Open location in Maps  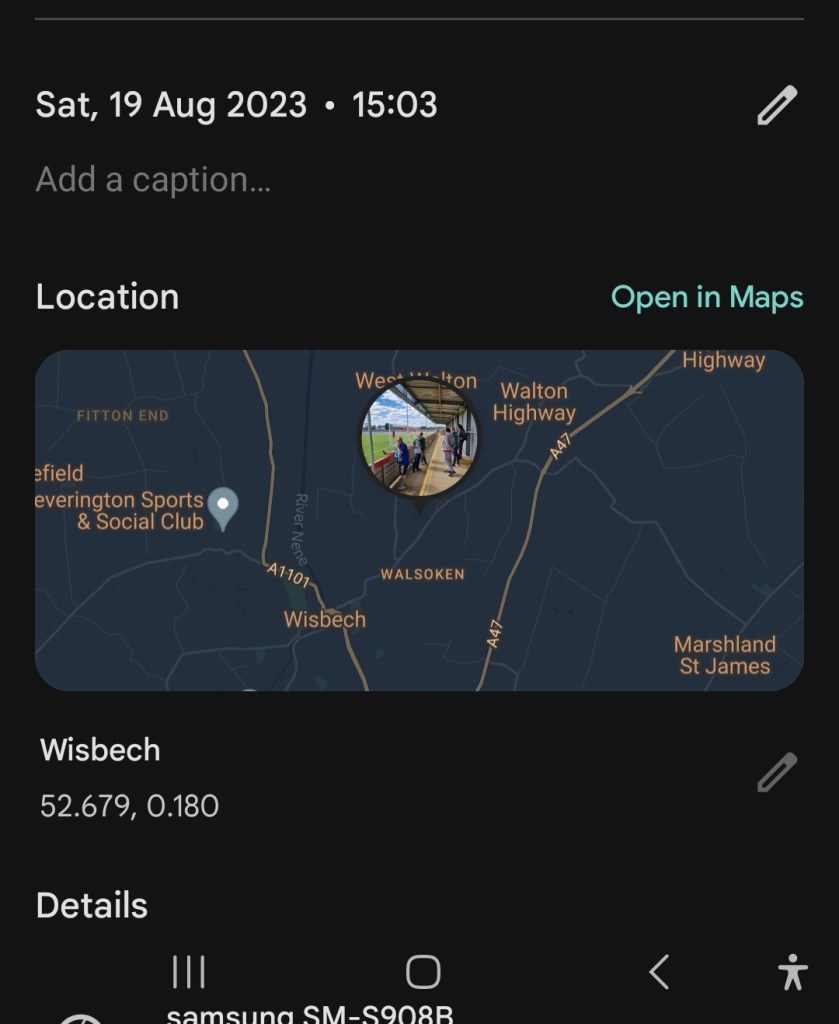pos(706,297)
